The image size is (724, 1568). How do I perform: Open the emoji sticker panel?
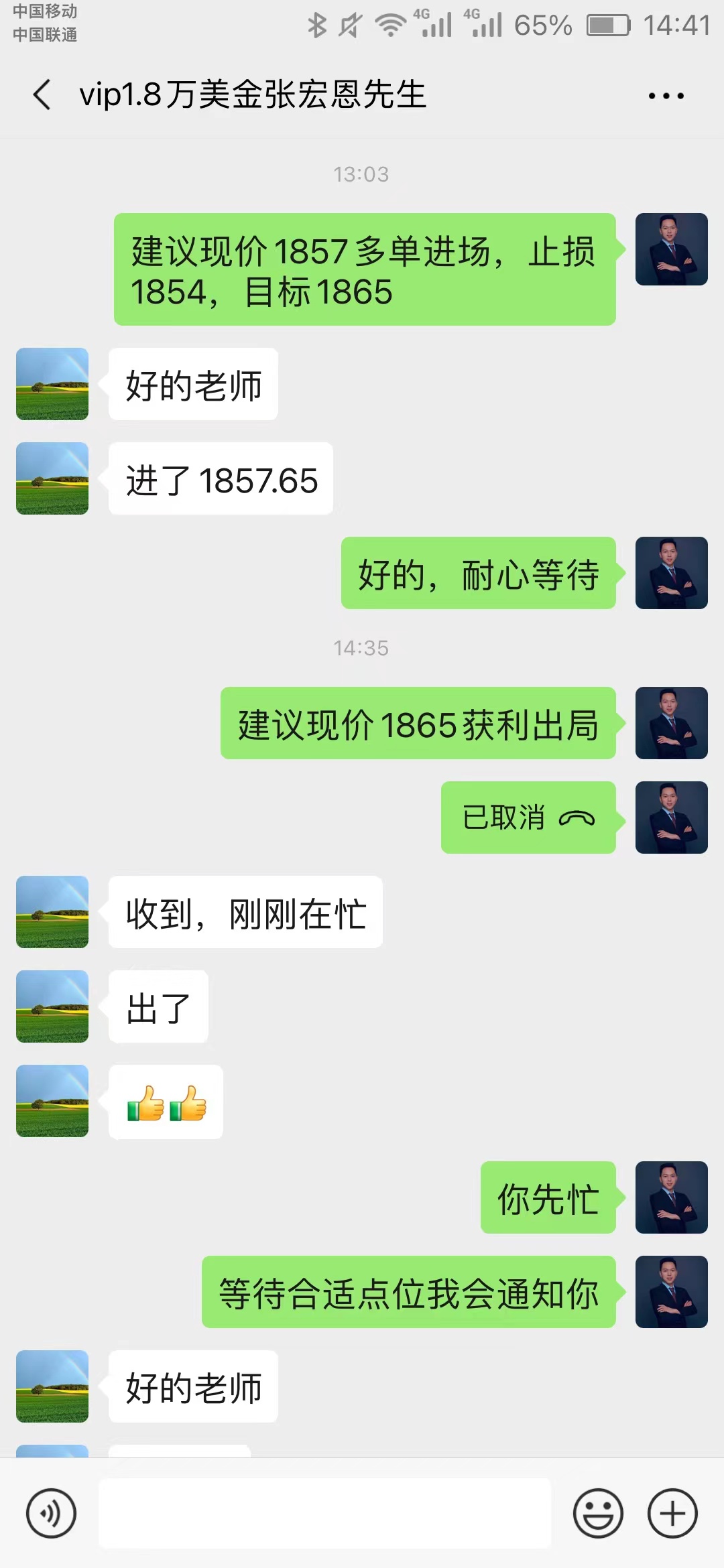pos(598,1513)
